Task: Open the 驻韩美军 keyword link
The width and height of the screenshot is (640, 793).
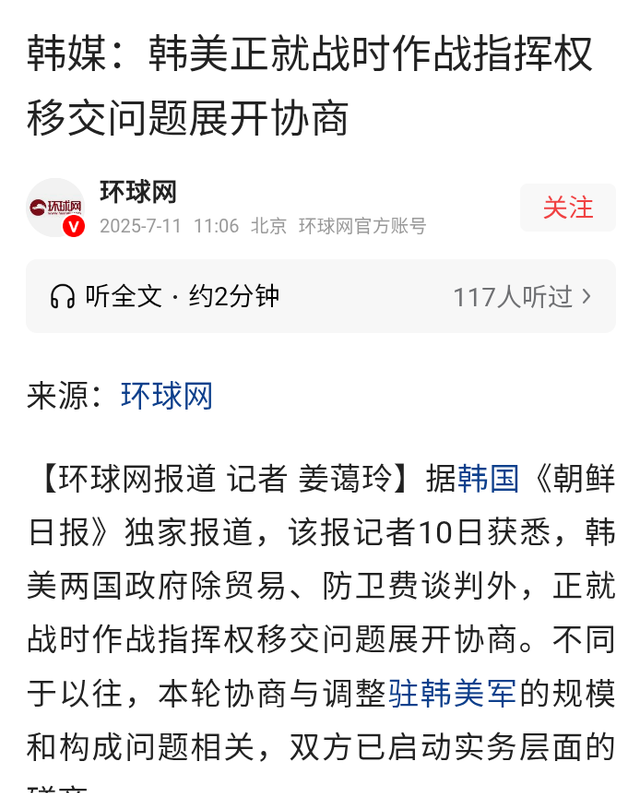Action: click(452, 693)
